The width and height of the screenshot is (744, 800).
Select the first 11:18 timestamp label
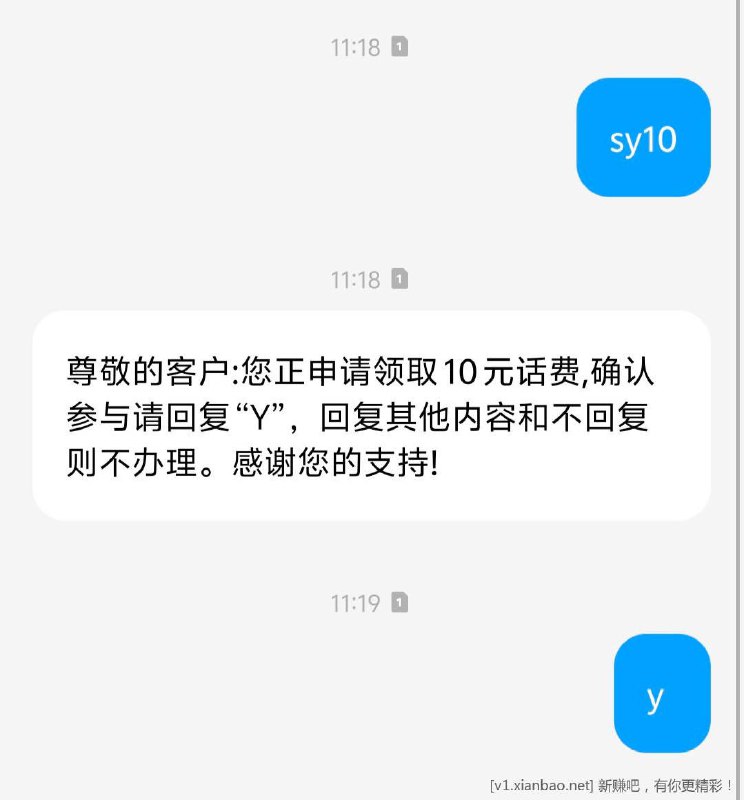pos(355,46)
